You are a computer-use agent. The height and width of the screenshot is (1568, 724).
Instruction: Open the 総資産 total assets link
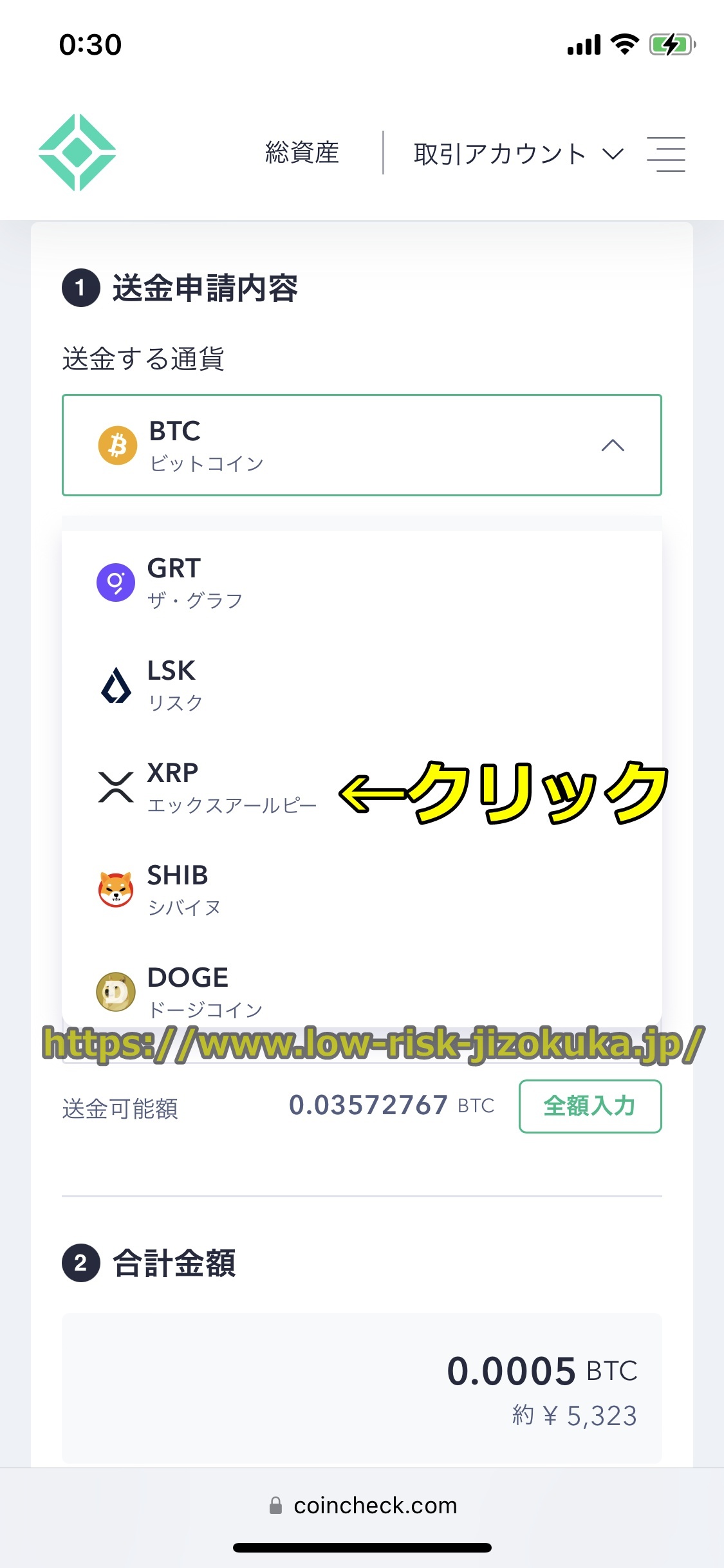[x=302, y=153]
